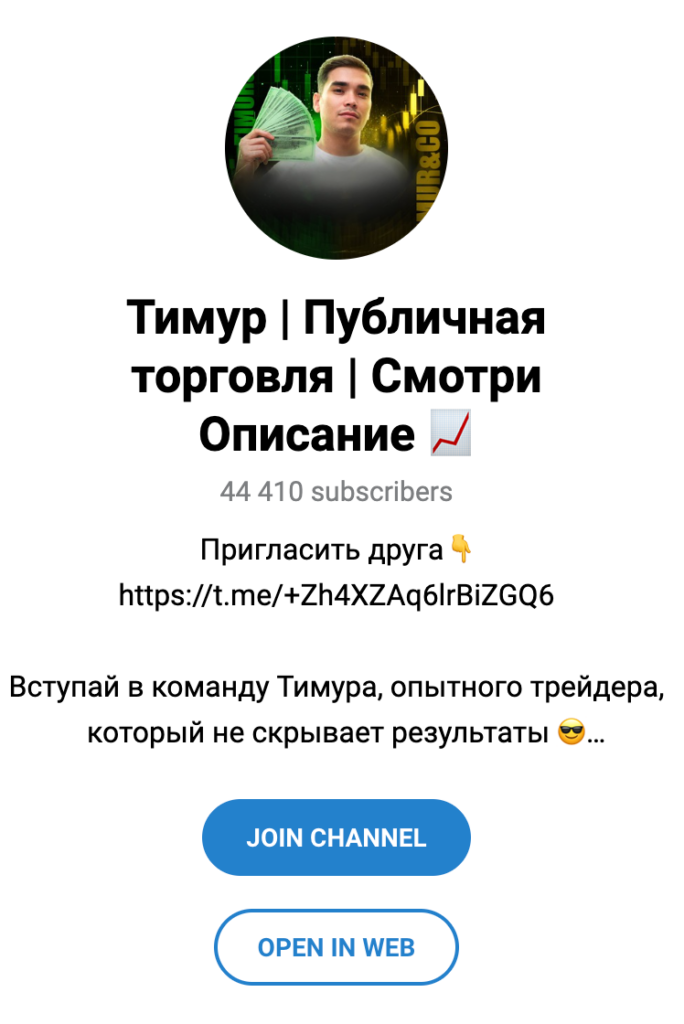Open the channel with OPEN IN WEB
Screen dimensions: 684x1024
coord(336,947)
